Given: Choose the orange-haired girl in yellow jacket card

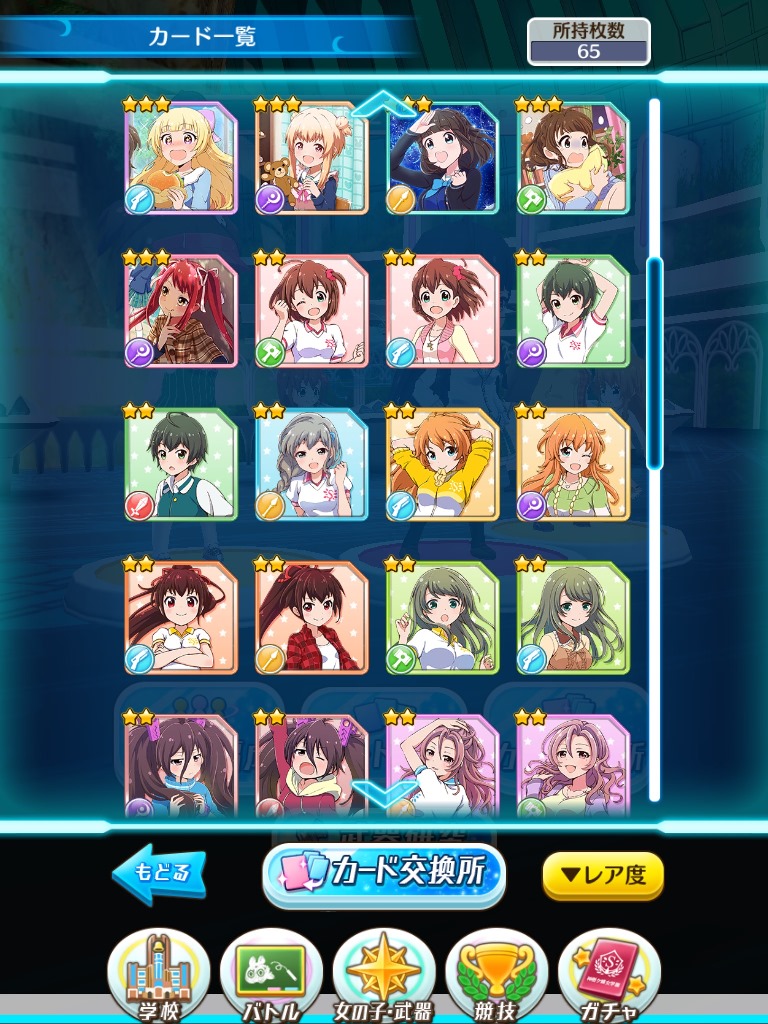Looking at the screenshot, I should coord(442,465).
